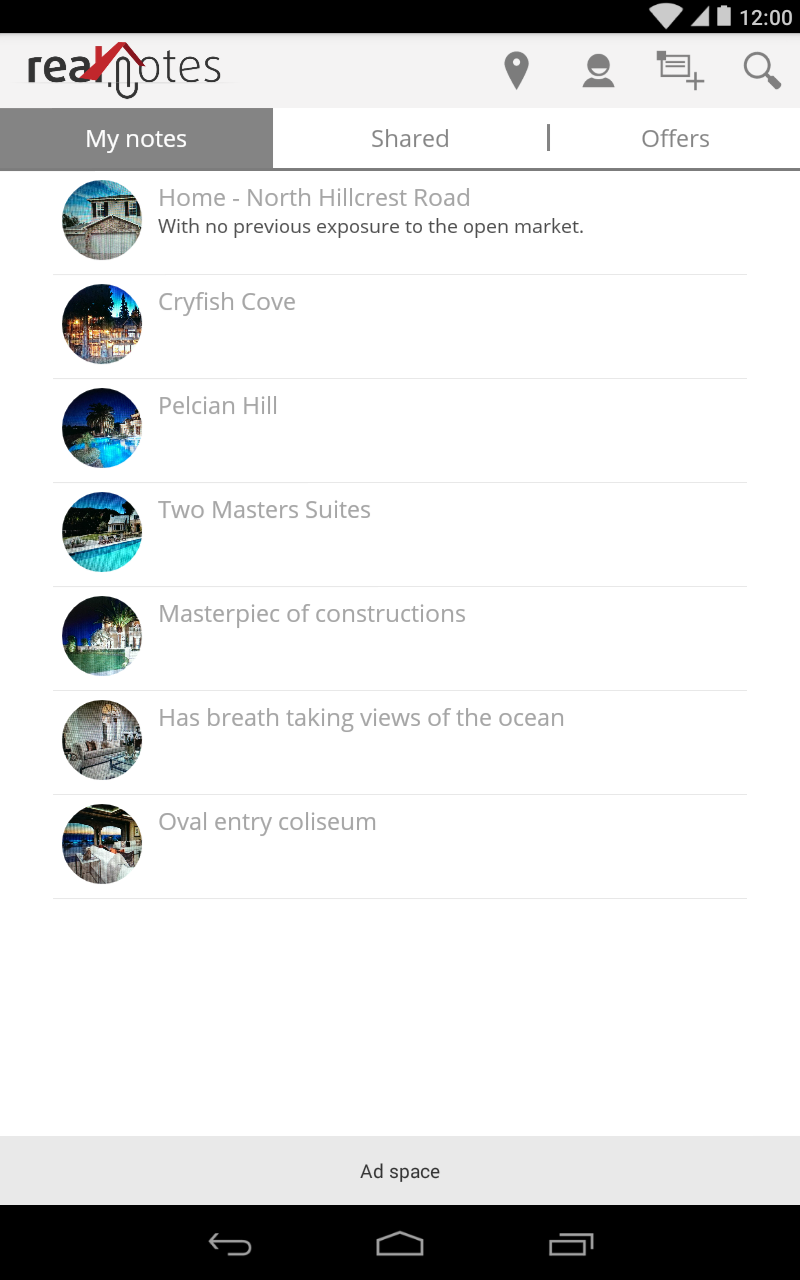Open the map location pin
800x1280 pixels.
(516, 71)
